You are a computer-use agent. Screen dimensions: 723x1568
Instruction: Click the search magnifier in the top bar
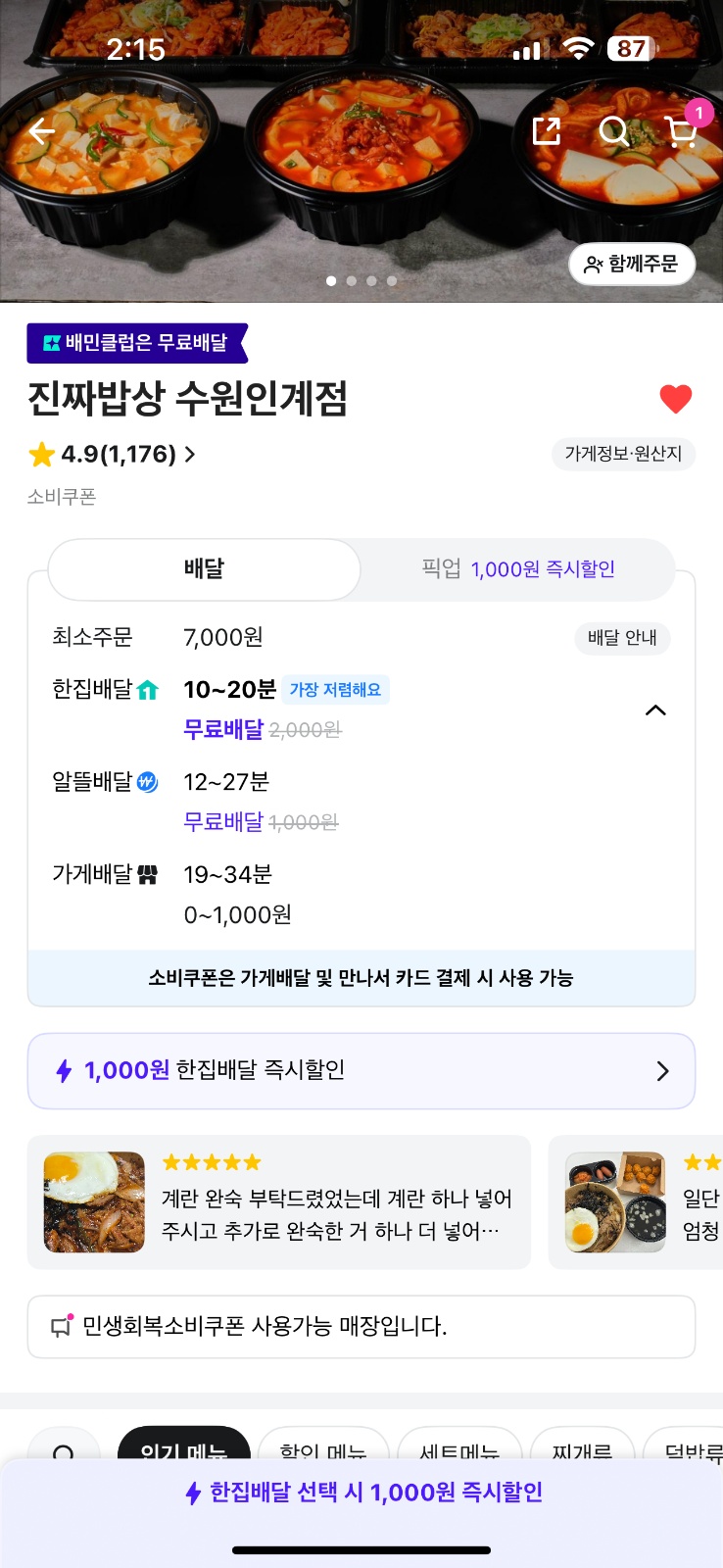(614, 129)
